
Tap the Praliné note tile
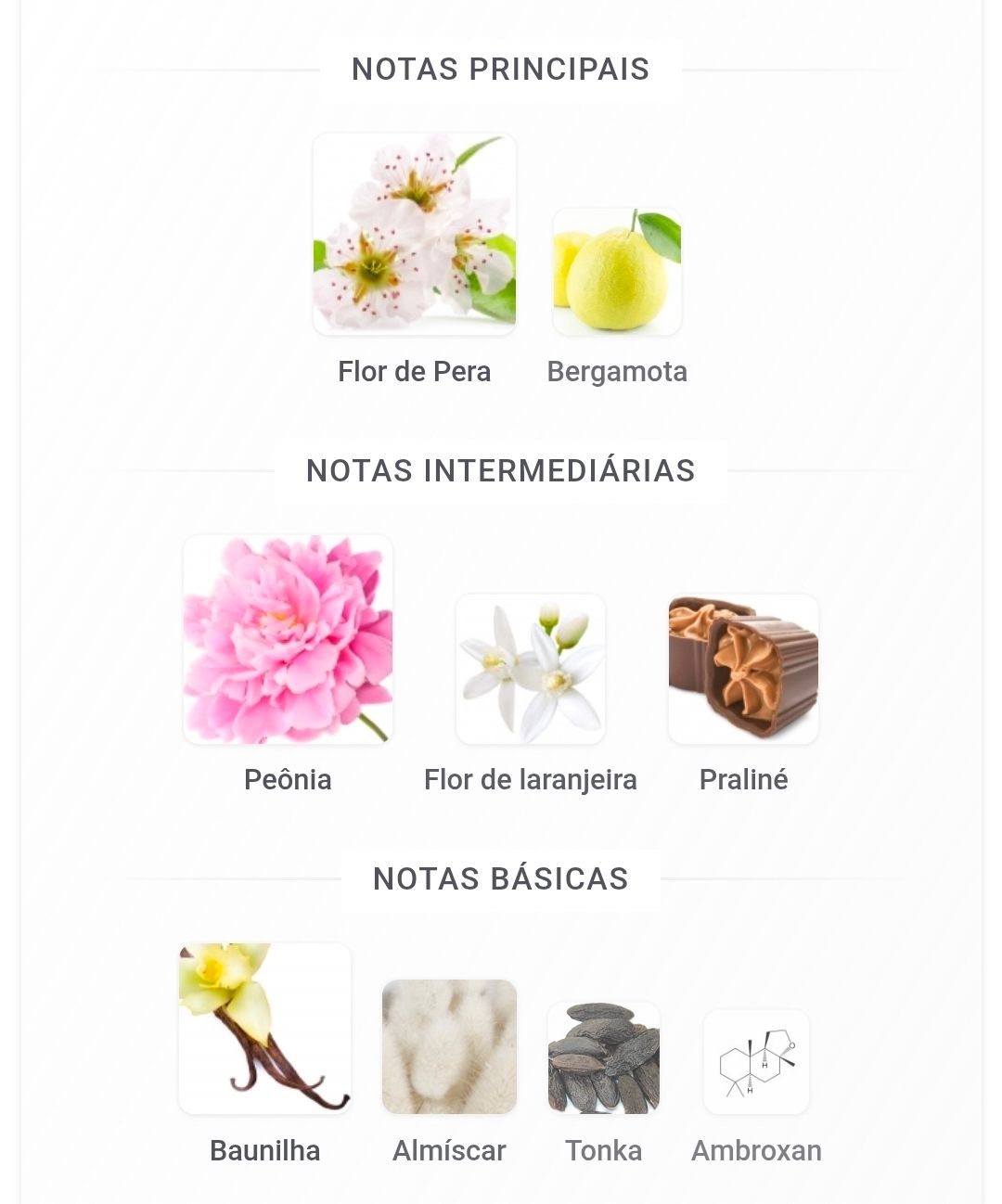tap(743, 669)
